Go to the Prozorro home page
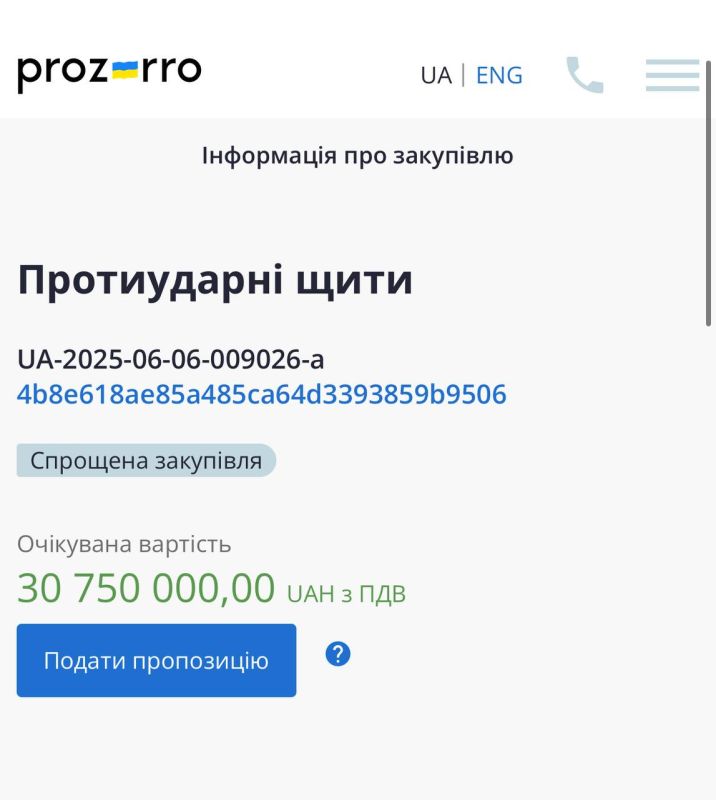Screen dimensions: 716x800 (109, 71)
